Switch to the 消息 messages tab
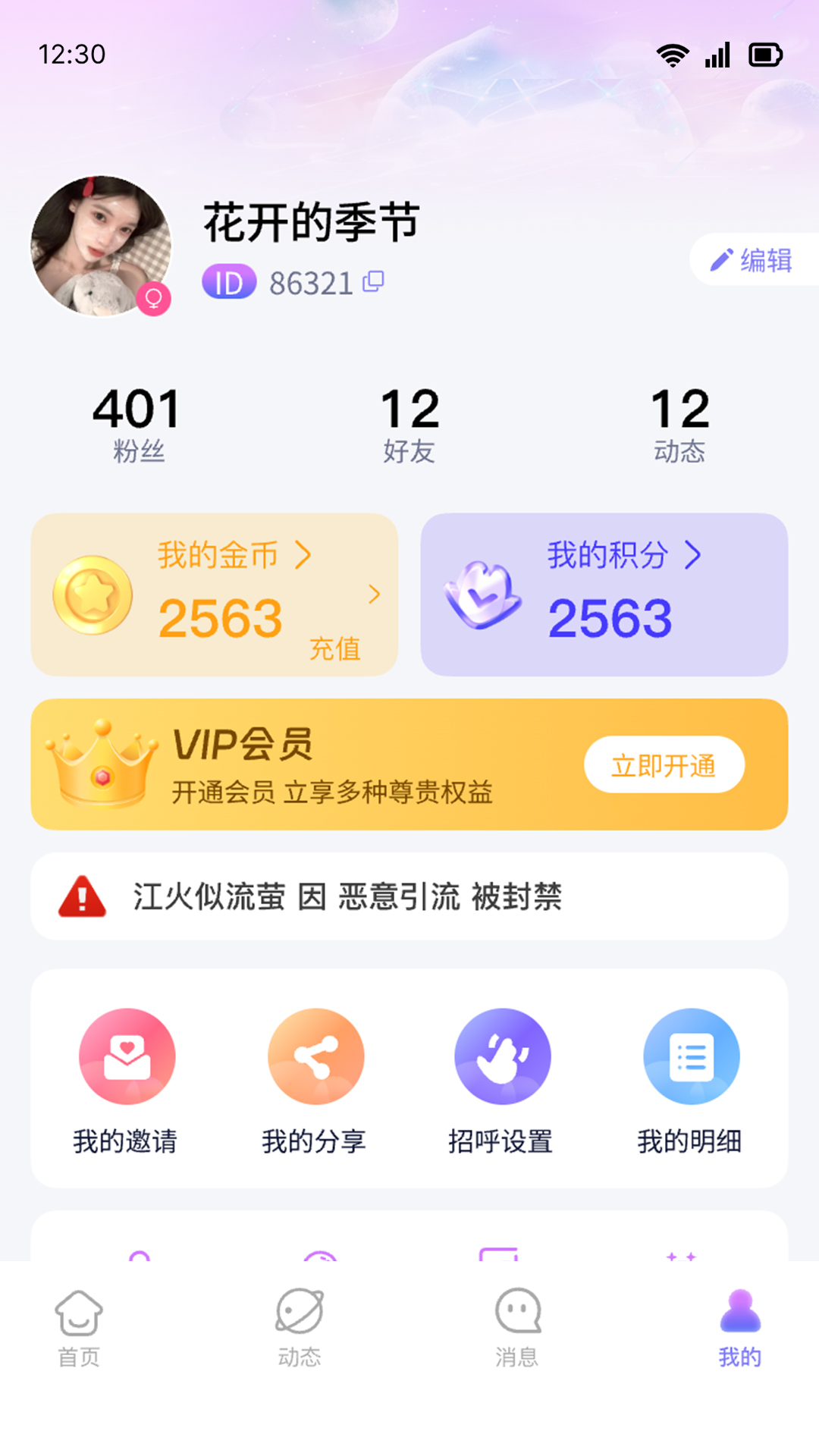 click(517, 1327)
